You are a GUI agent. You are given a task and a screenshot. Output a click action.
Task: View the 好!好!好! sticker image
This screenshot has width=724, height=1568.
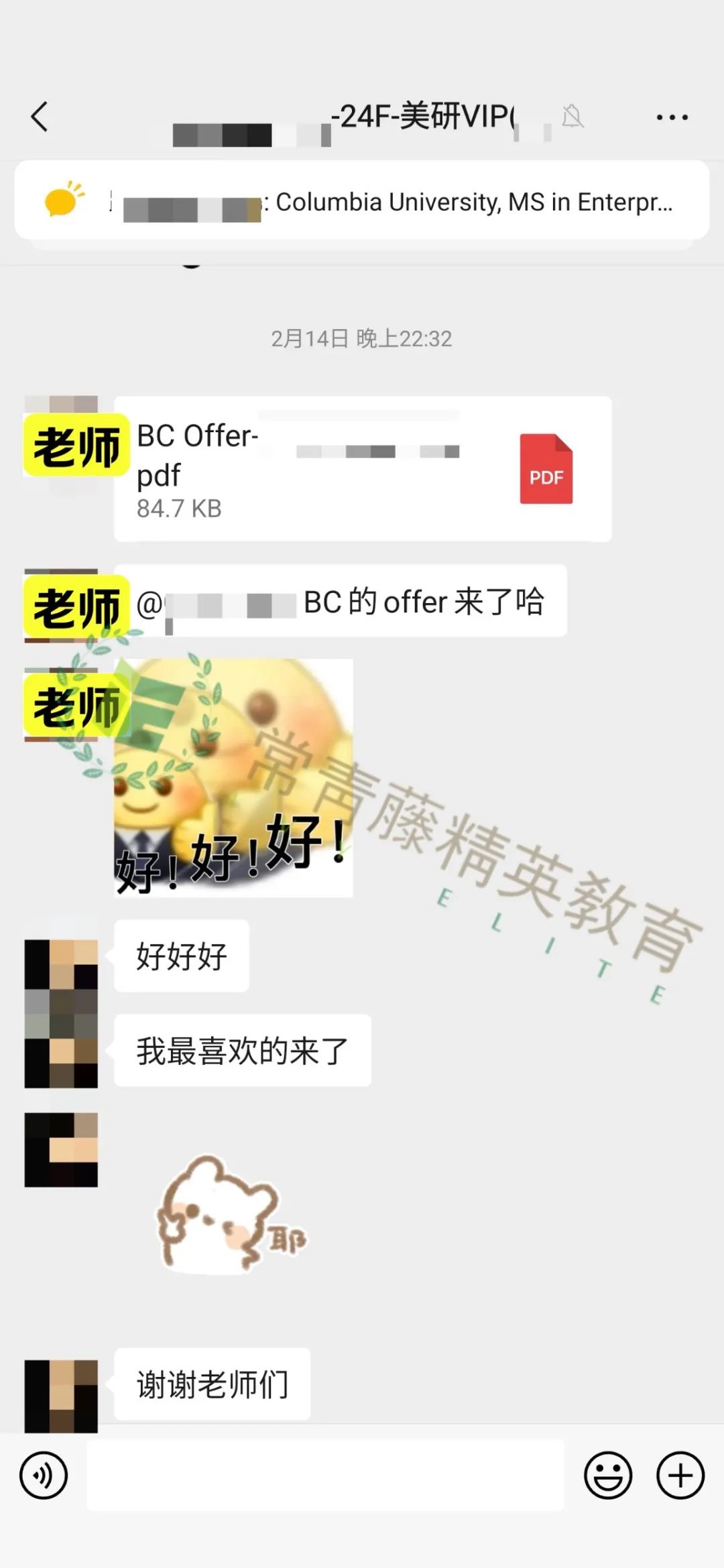[x=233, y=778]
